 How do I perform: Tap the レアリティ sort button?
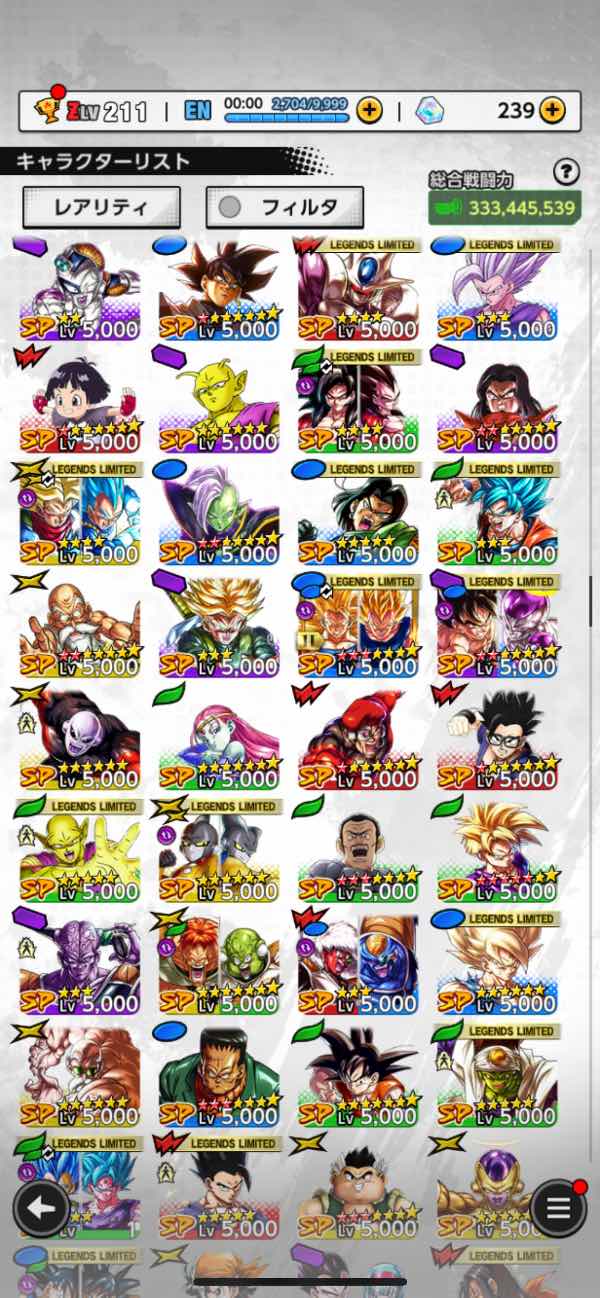(x=101, y=207)
